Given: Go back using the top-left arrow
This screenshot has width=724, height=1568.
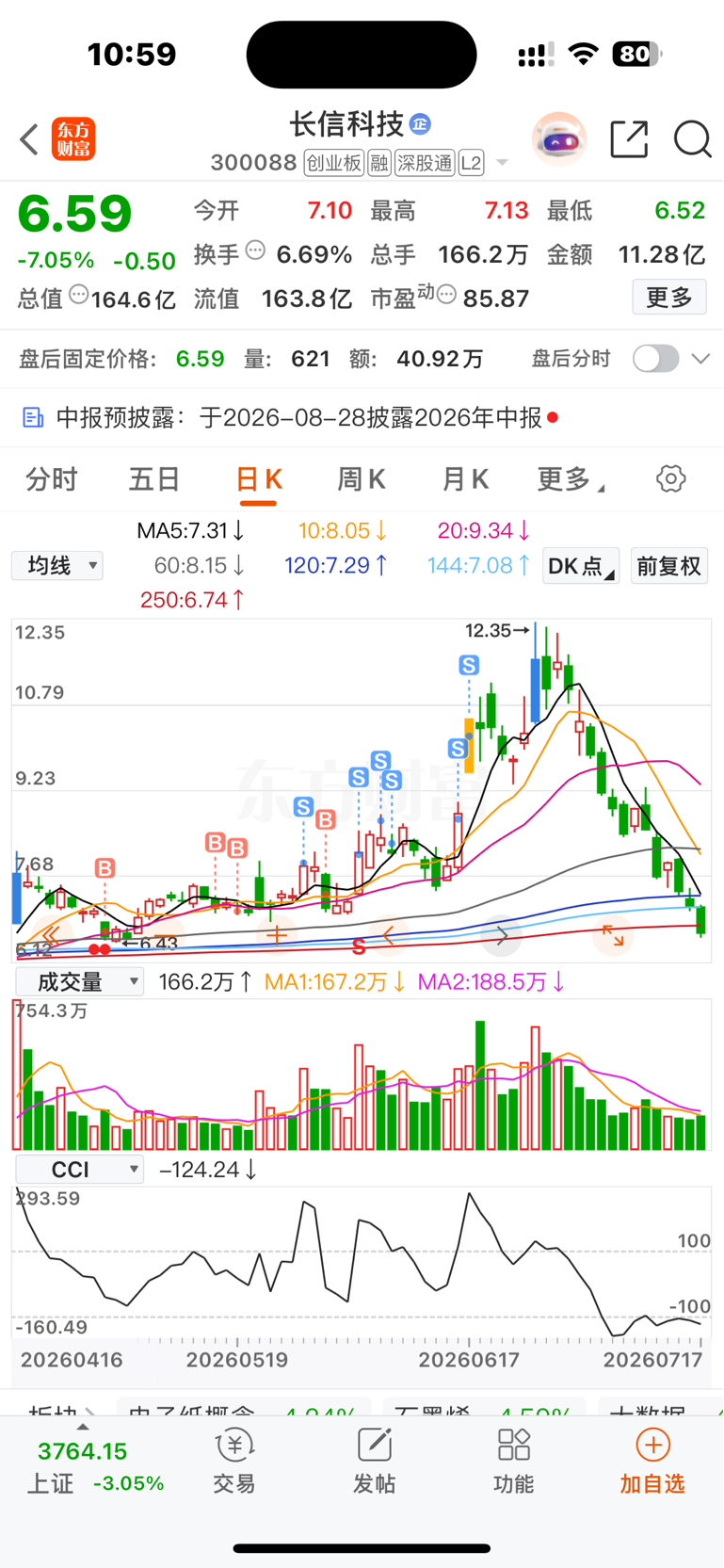Looking at the screenshot, I should (x=29, y=140).
